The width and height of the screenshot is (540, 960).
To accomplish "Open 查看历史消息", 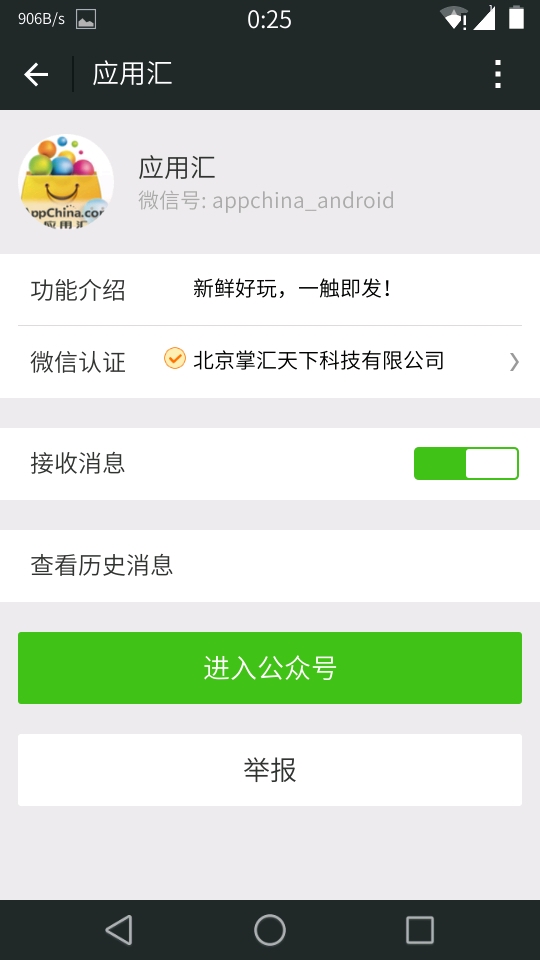I will click(270, 566).
